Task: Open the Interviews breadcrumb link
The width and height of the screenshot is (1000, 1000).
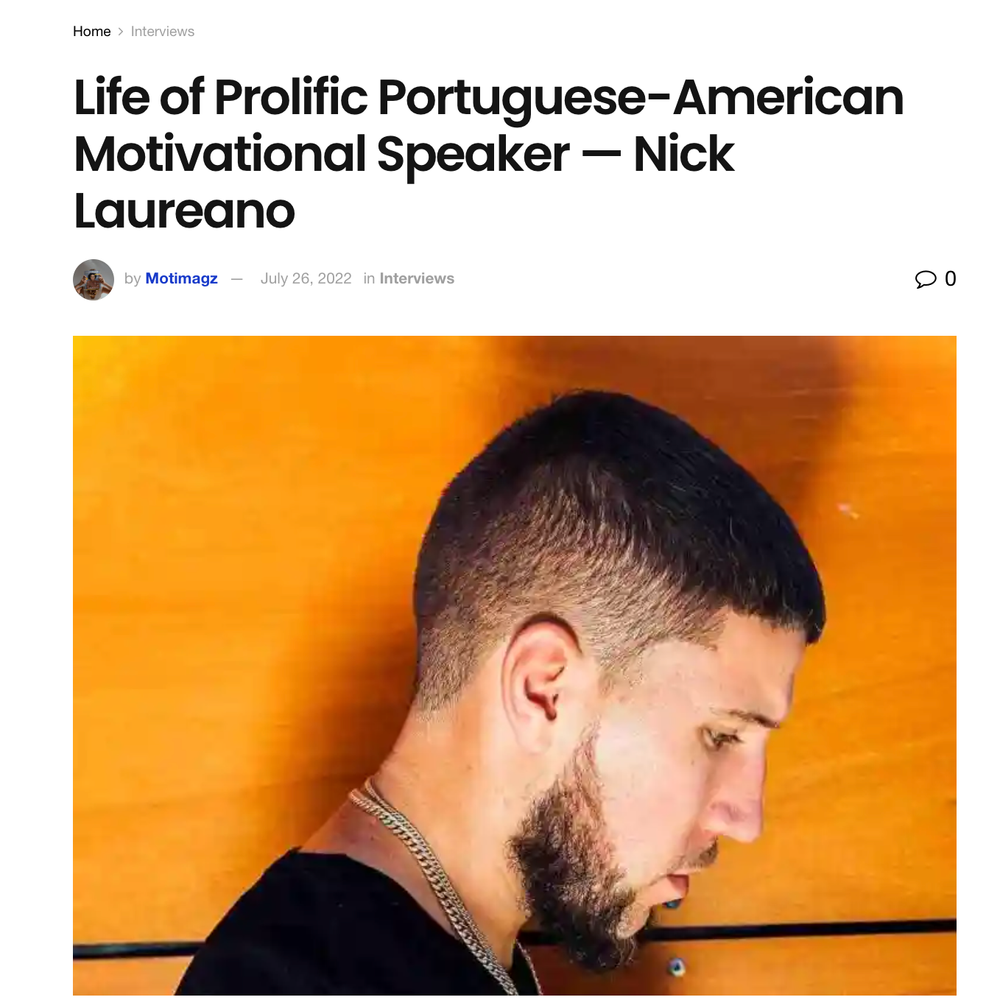Action: 162,31
